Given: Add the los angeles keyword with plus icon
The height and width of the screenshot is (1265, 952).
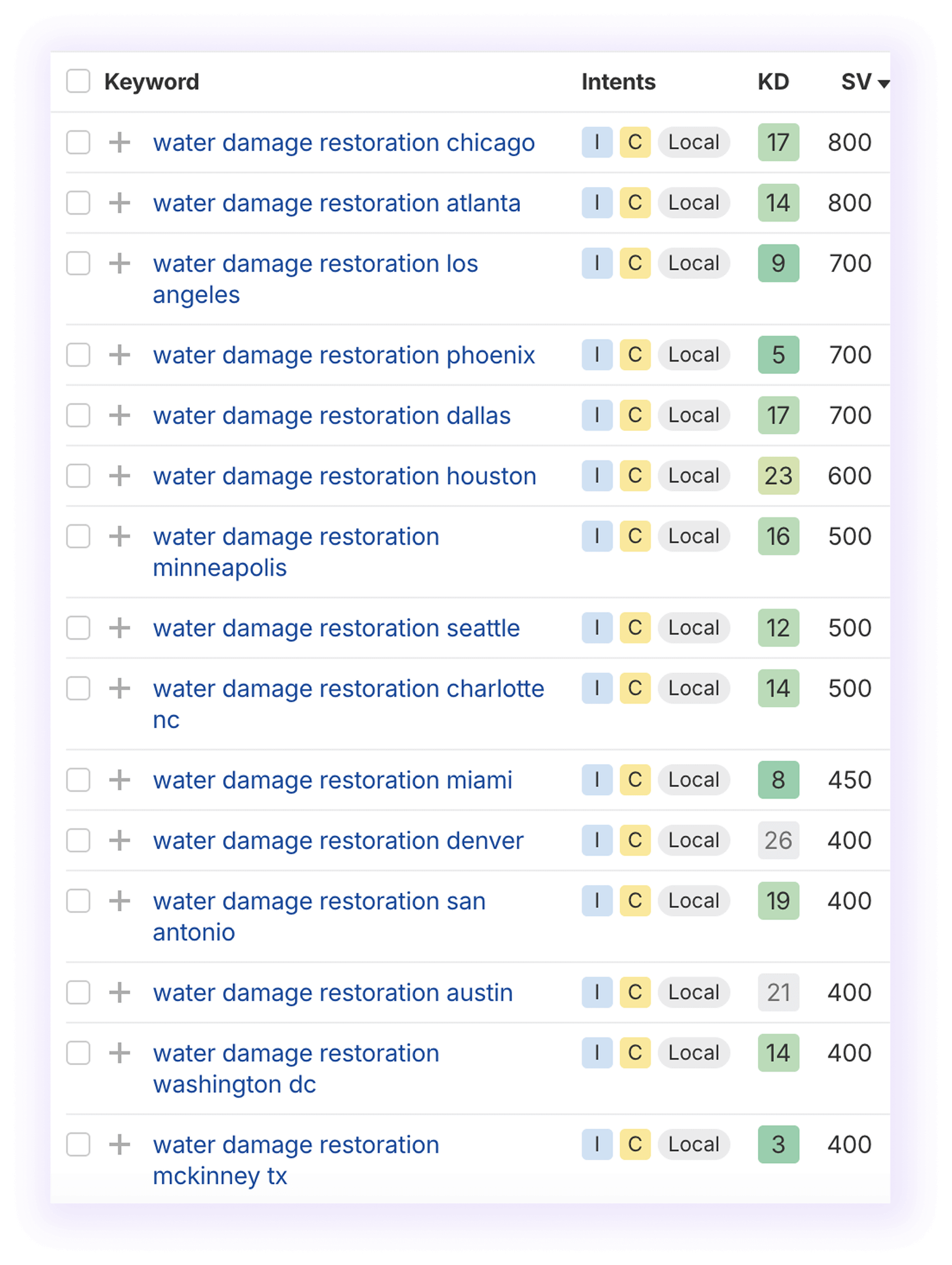Looking at the screenshot, I should [x=120, y=263].
